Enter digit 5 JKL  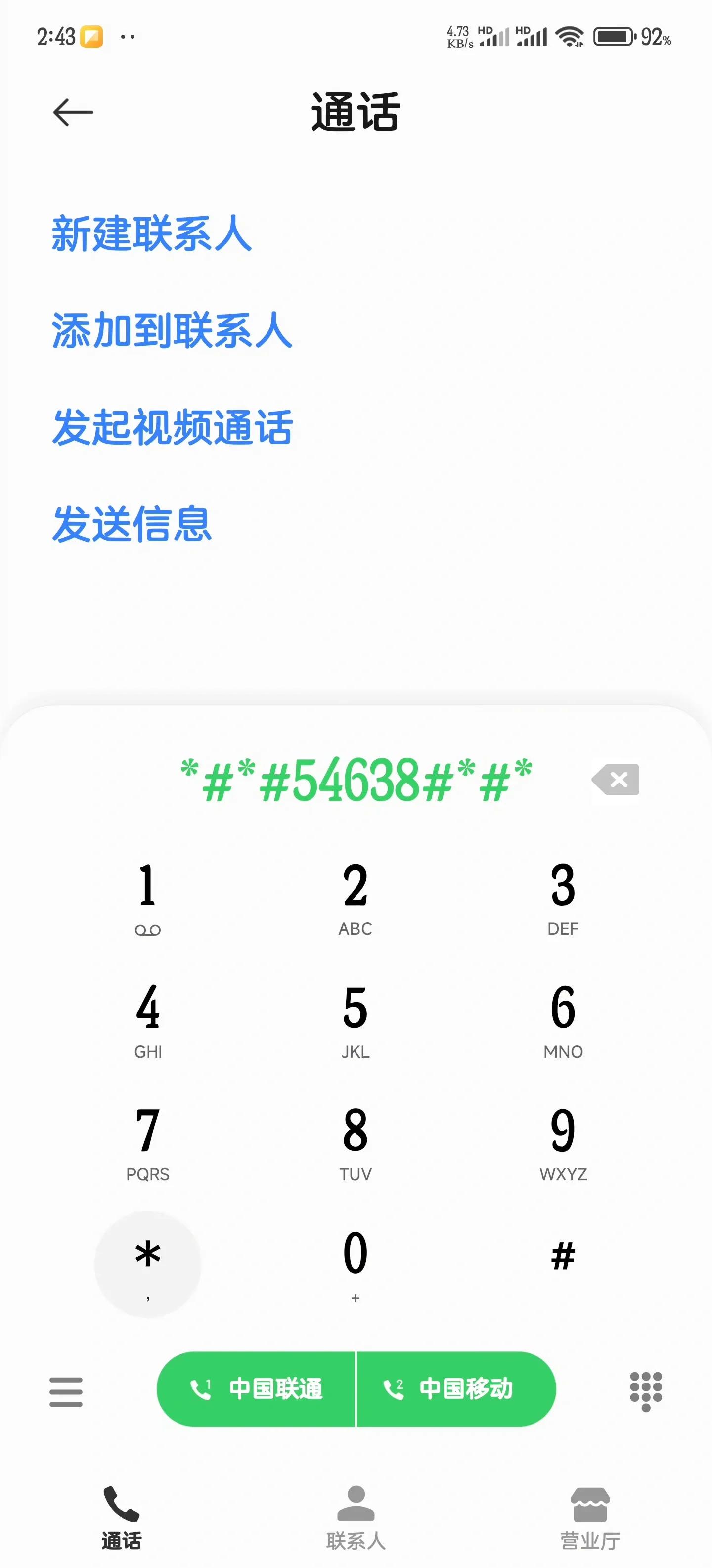coord(356,1019)
